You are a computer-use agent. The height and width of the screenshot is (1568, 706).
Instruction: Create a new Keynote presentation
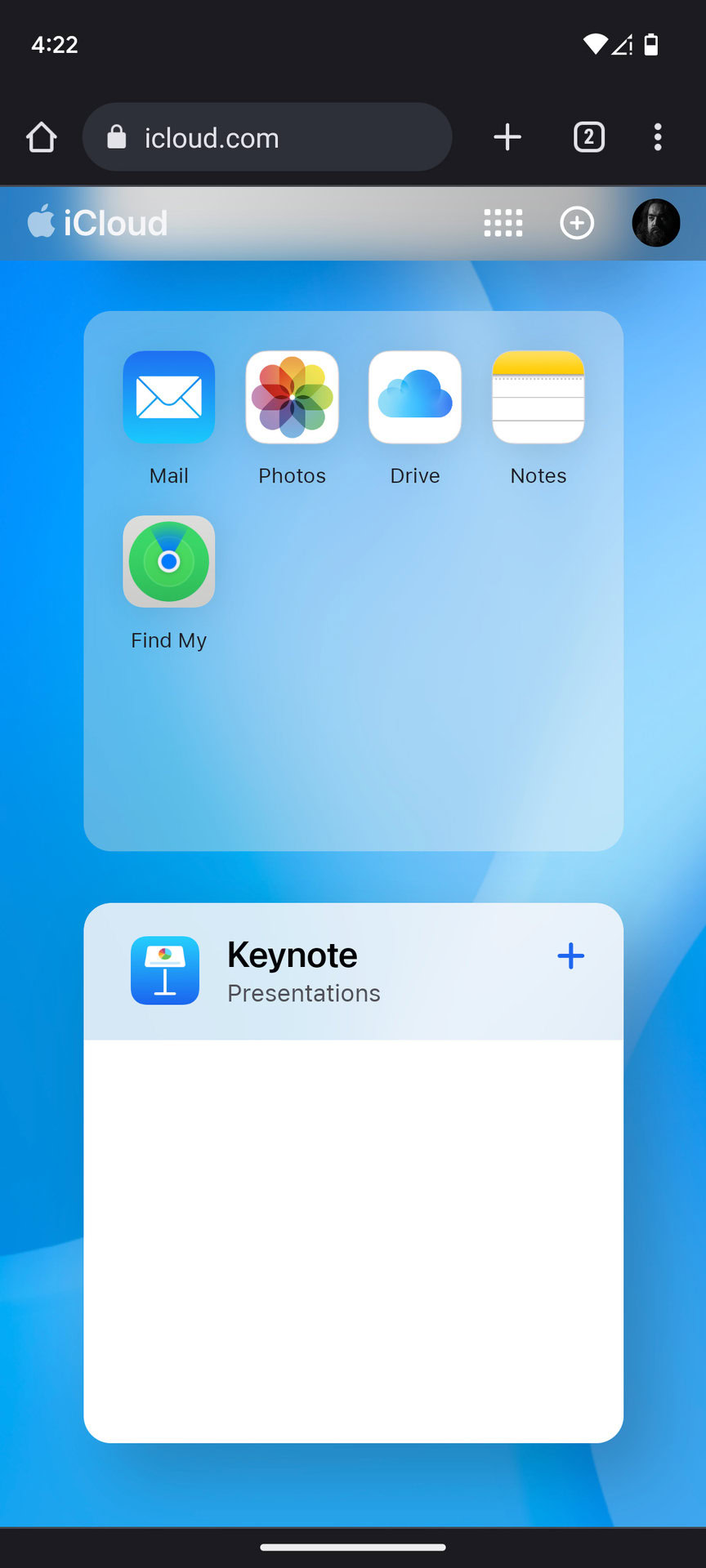point(570,955)
